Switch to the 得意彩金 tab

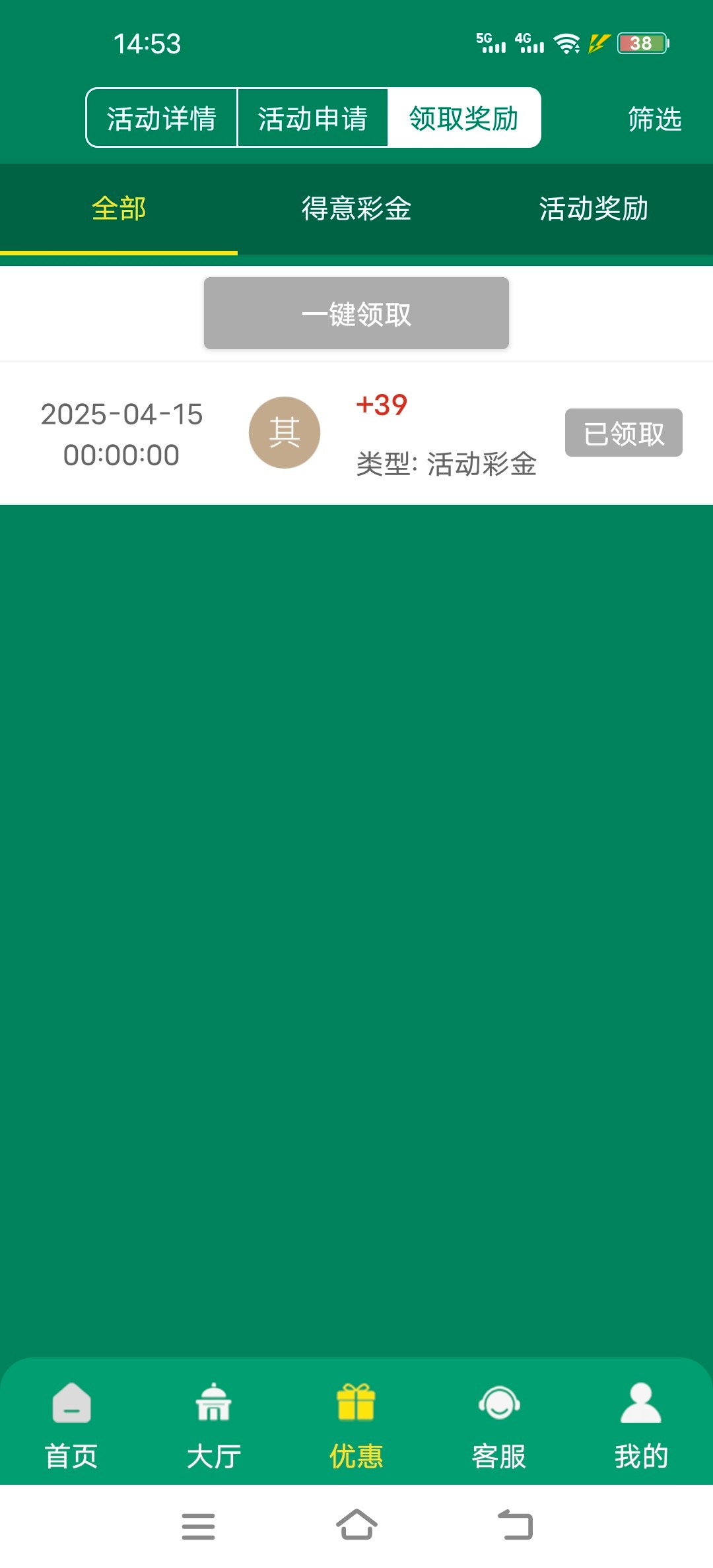point(356,209)
